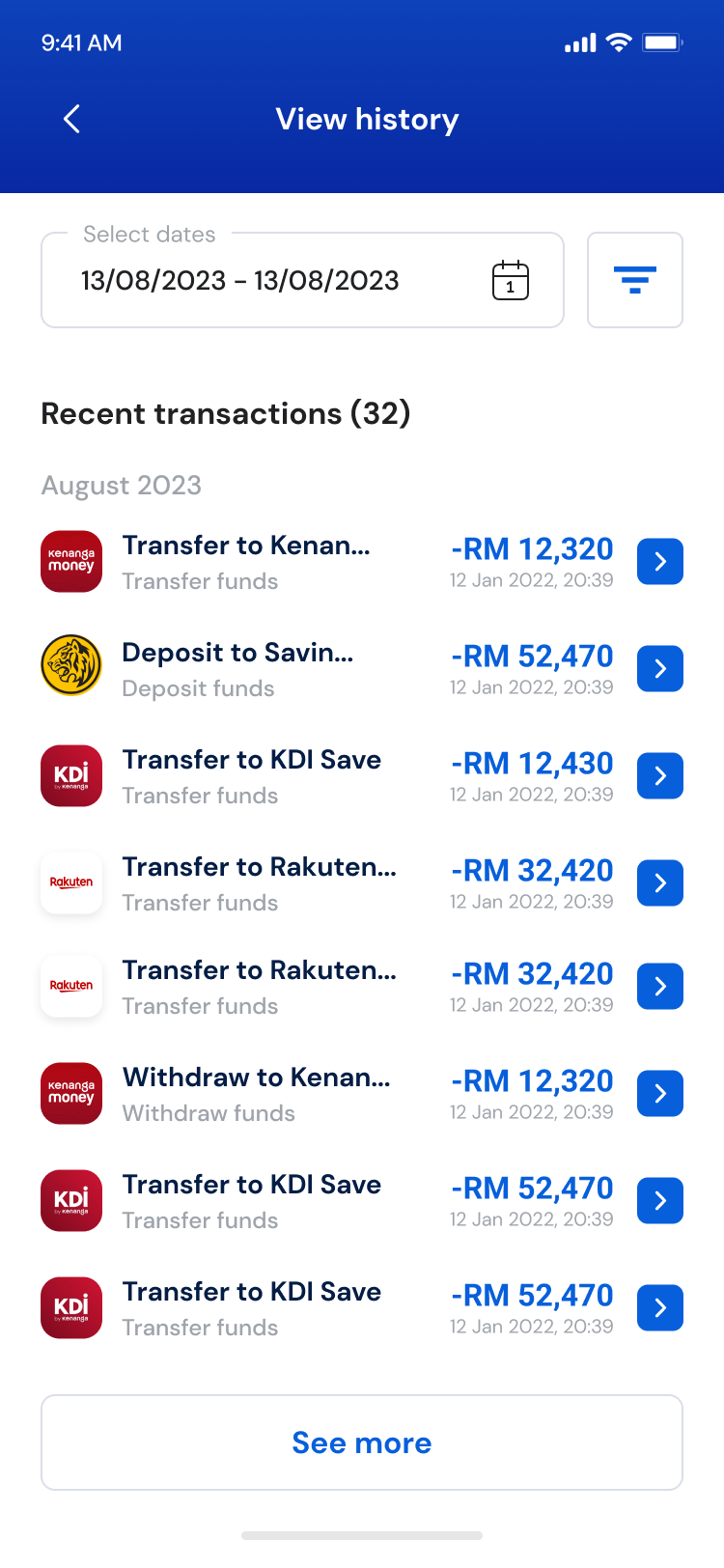Open the Select dates picker field
This screenshot has height=1568, width=724.
pyautogui.click(x=302, y=281)
